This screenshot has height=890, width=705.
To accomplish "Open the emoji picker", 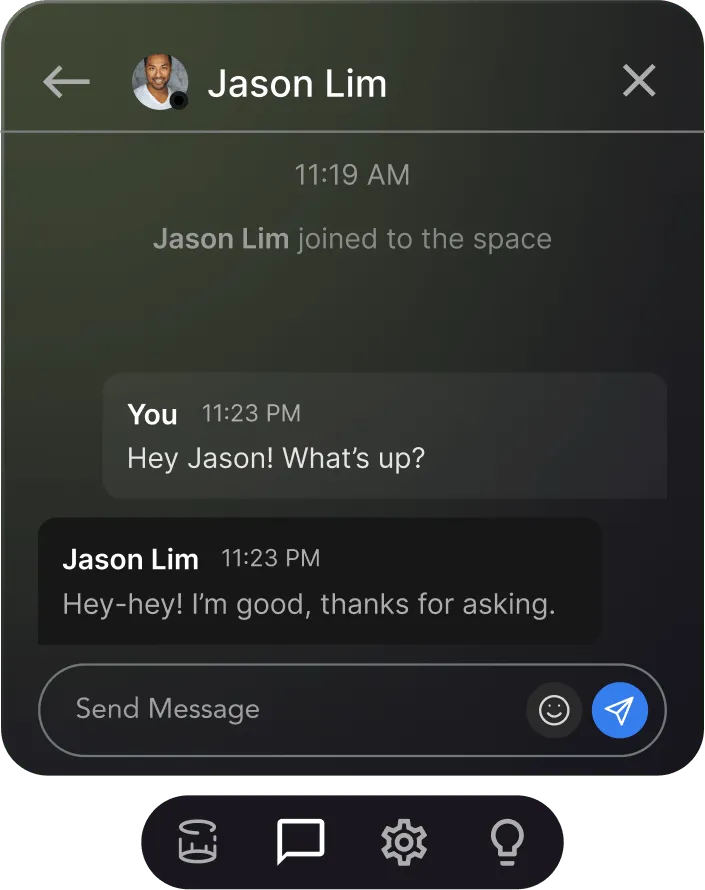I will [554, 710].
